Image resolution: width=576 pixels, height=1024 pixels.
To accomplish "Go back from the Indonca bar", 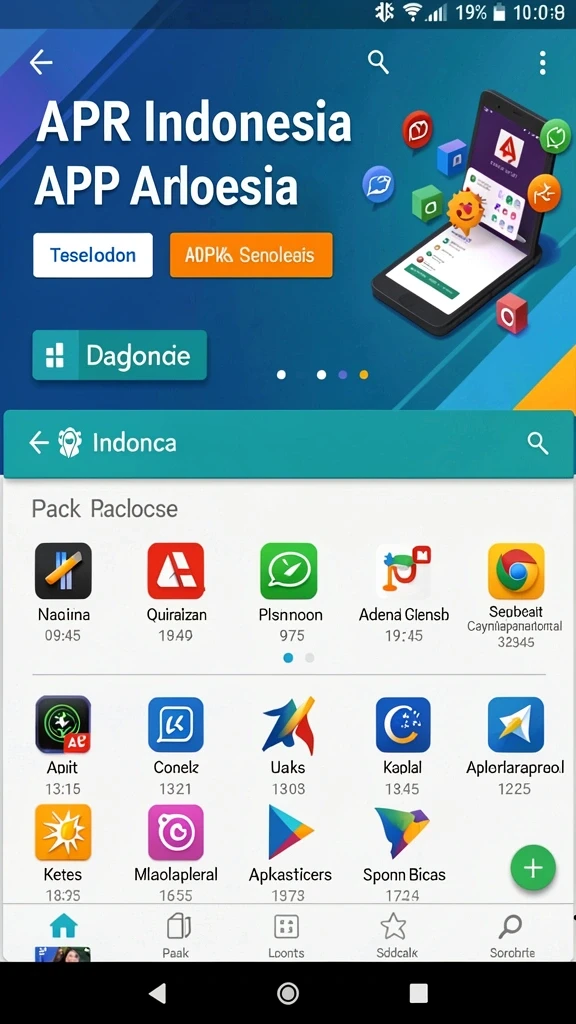I will pos(39,443).
